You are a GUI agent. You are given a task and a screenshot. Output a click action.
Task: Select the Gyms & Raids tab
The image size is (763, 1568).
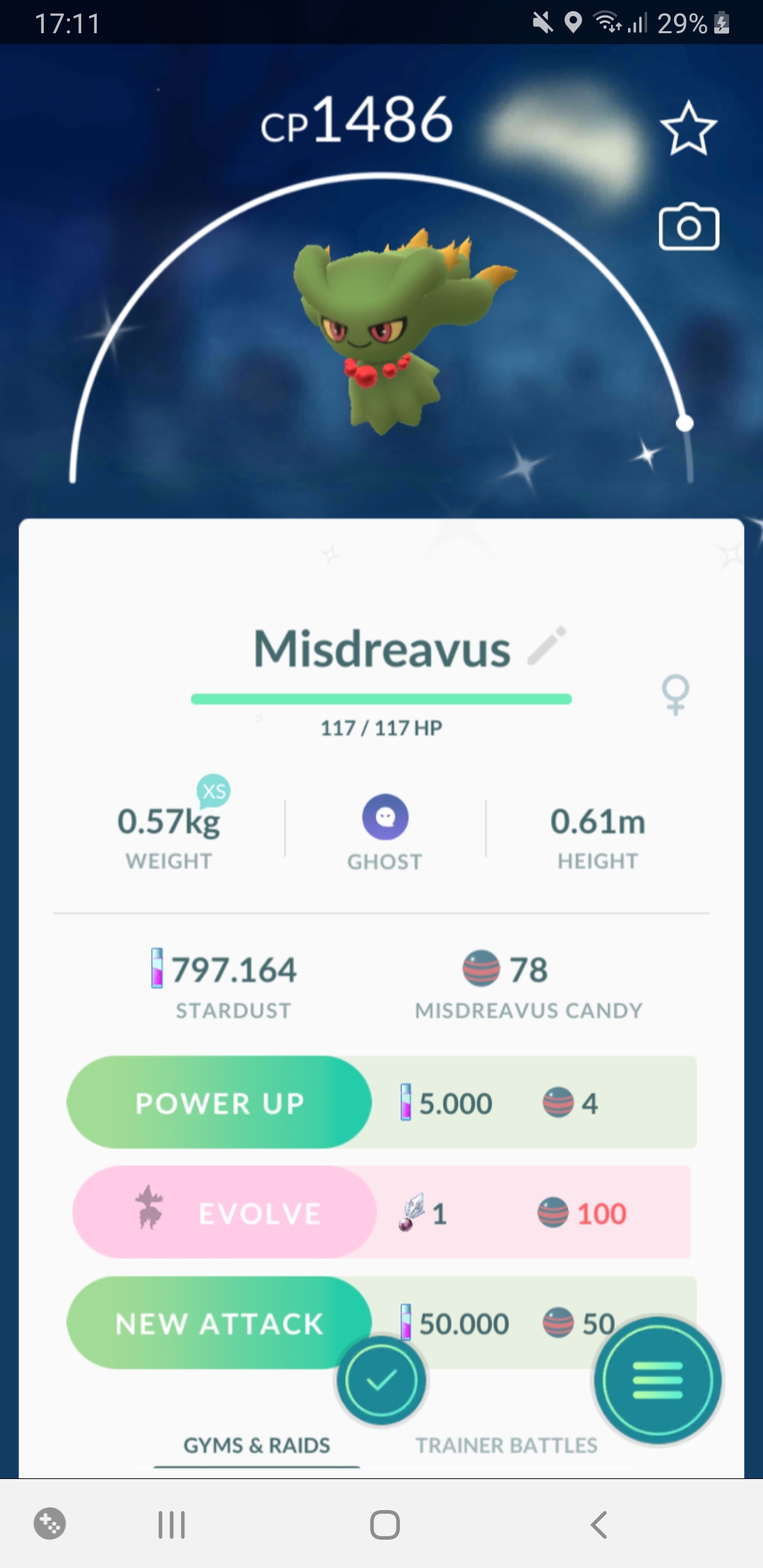(256, 1445)
